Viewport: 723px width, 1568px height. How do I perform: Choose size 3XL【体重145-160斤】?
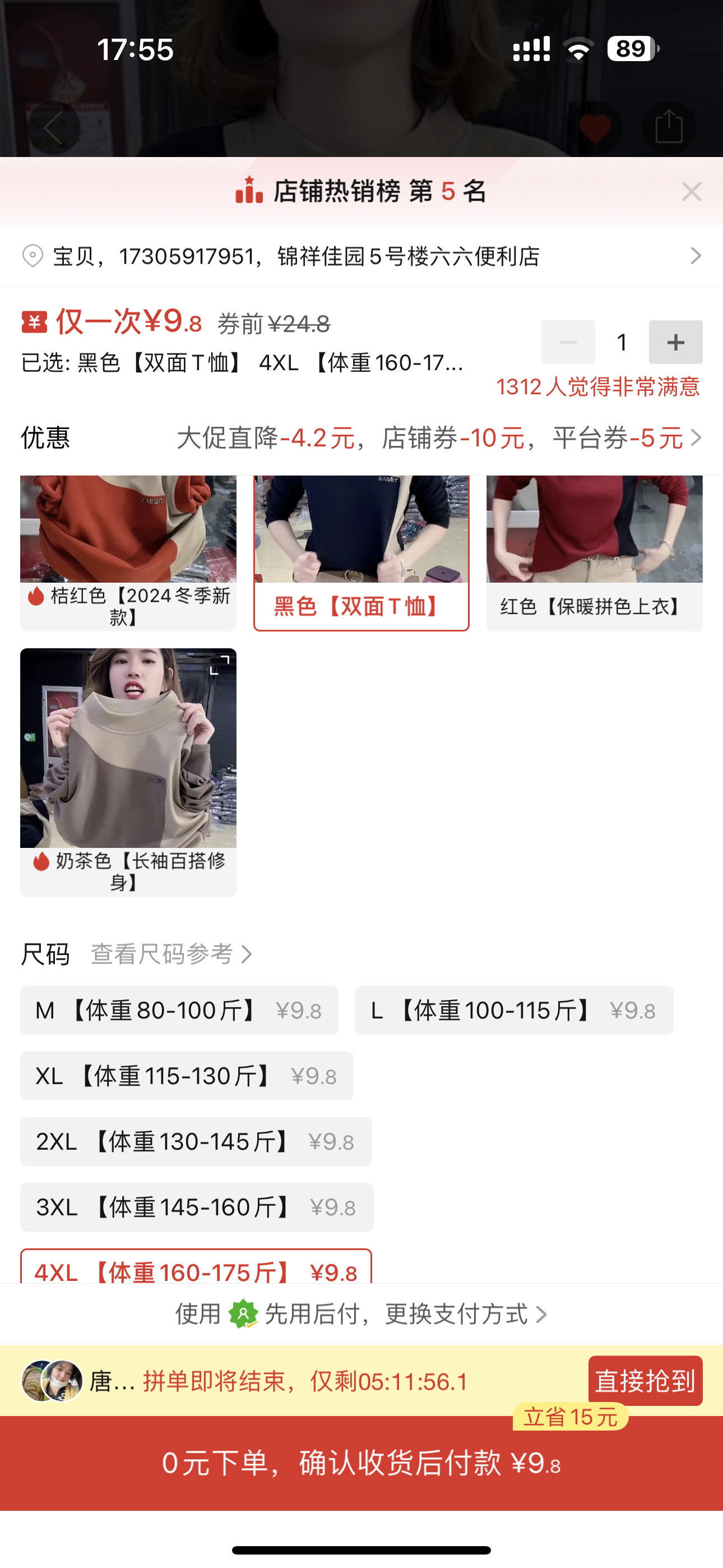[x=196, y=1207]
